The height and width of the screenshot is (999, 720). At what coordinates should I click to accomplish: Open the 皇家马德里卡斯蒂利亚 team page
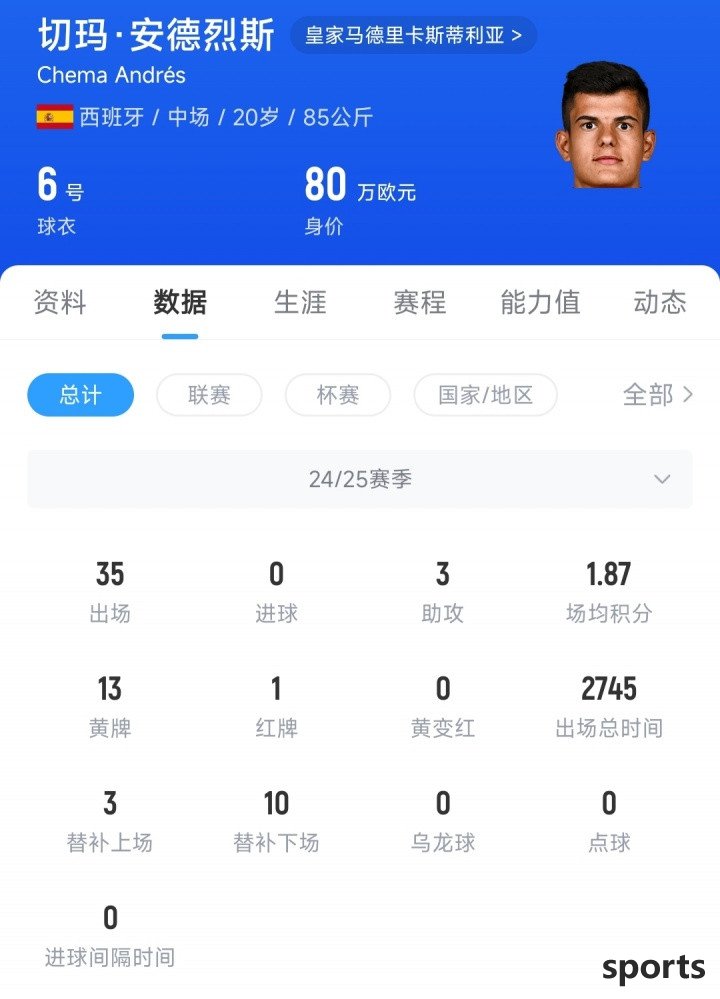[x=413, y=36]
